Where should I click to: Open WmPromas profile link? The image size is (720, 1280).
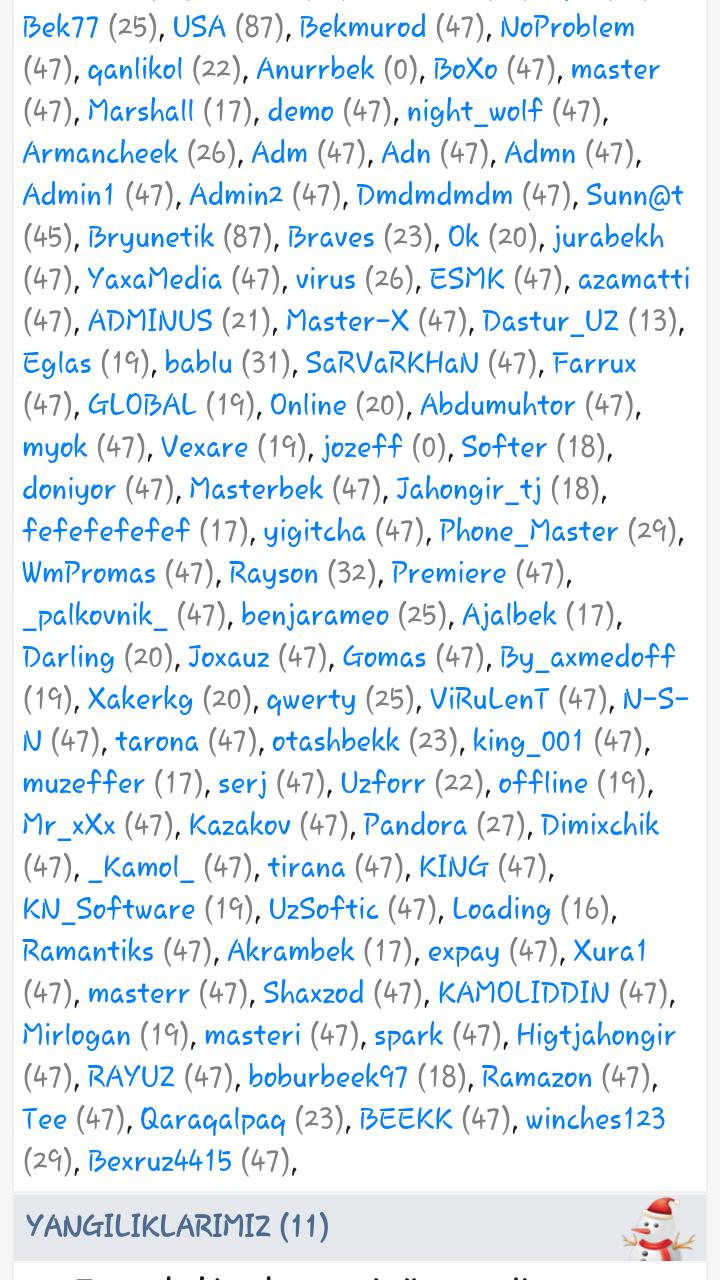[89, 573]
